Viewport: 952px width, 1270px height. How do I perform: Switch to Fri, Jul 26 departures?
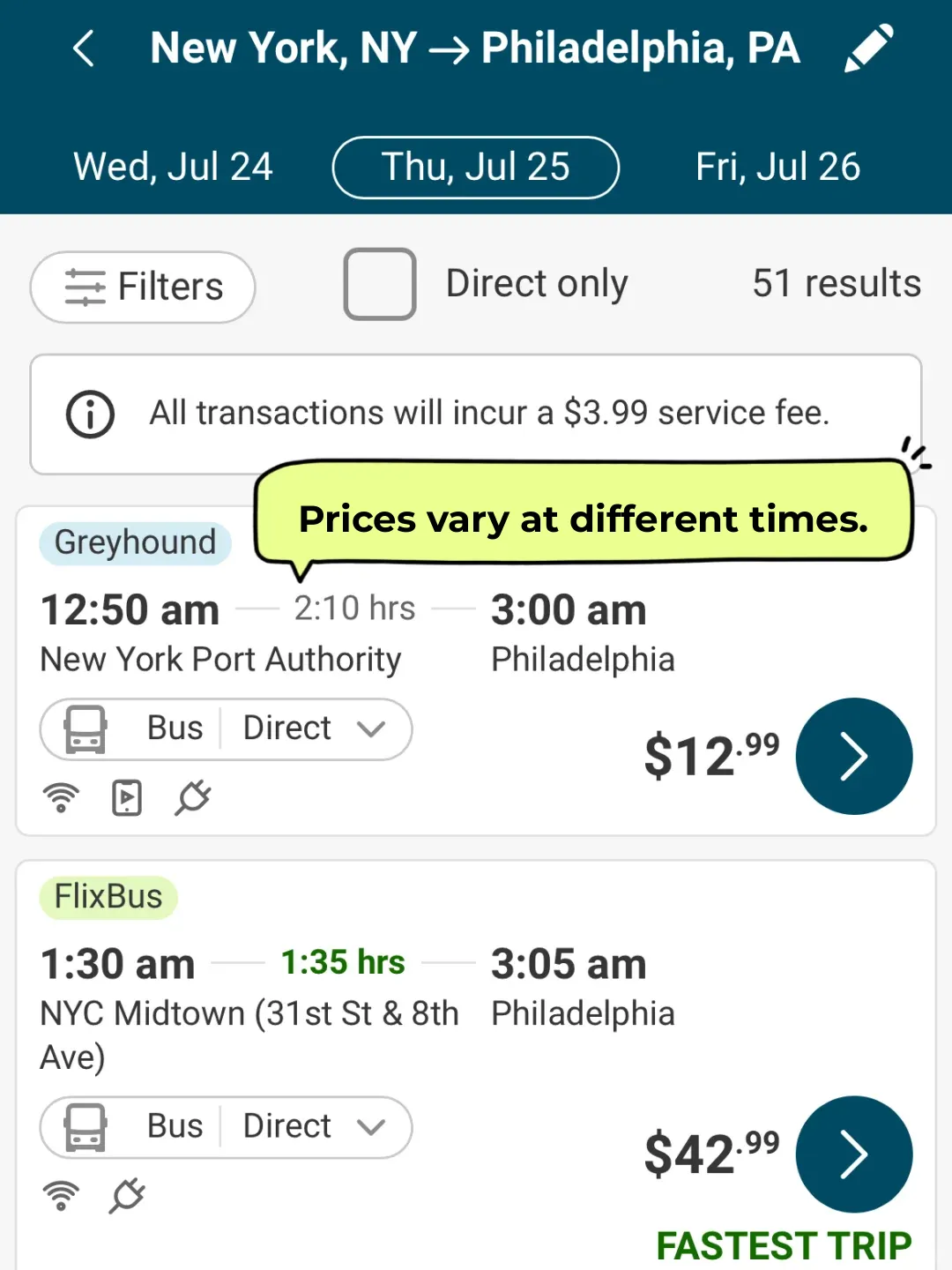pos(778,167)
